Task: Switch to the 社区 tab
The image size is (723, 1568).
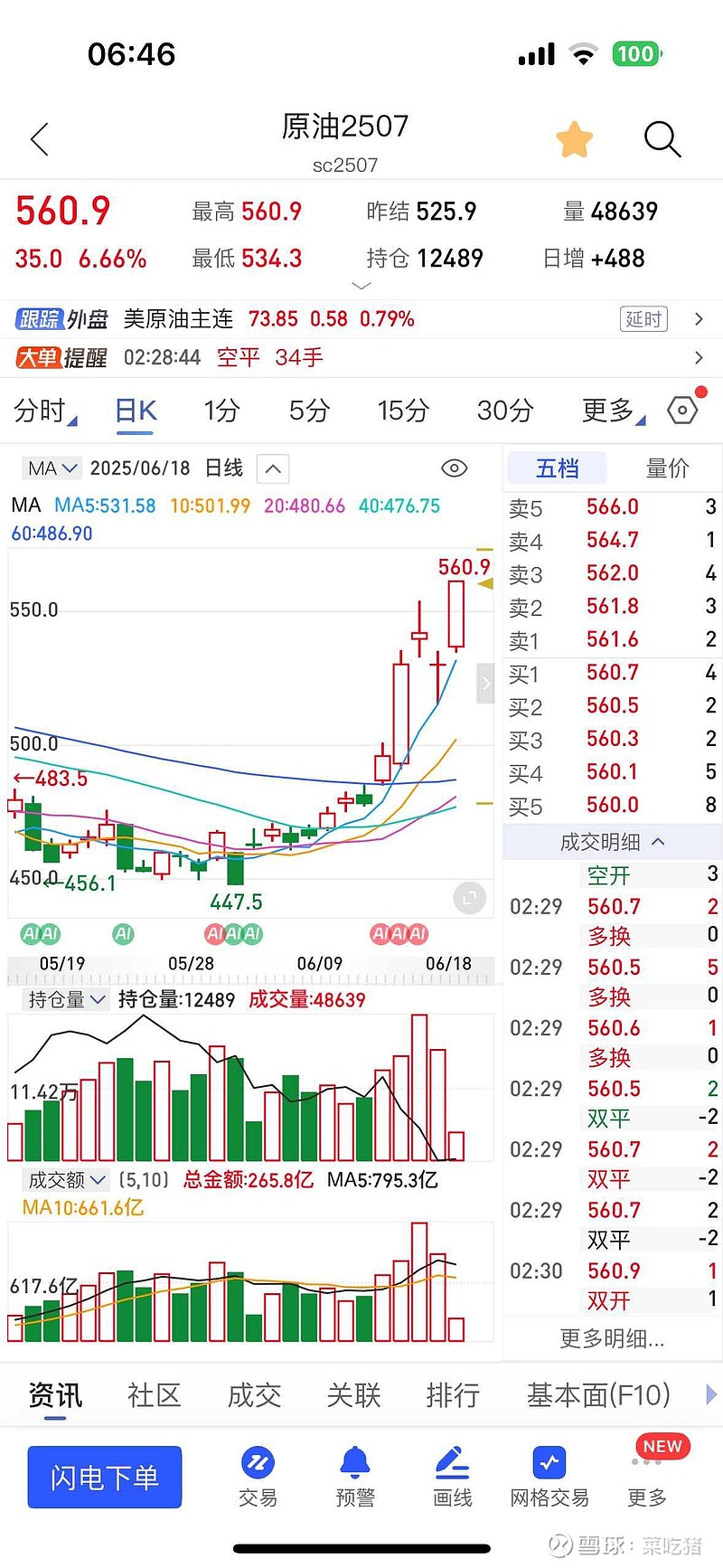Action: pos(154,1395)
